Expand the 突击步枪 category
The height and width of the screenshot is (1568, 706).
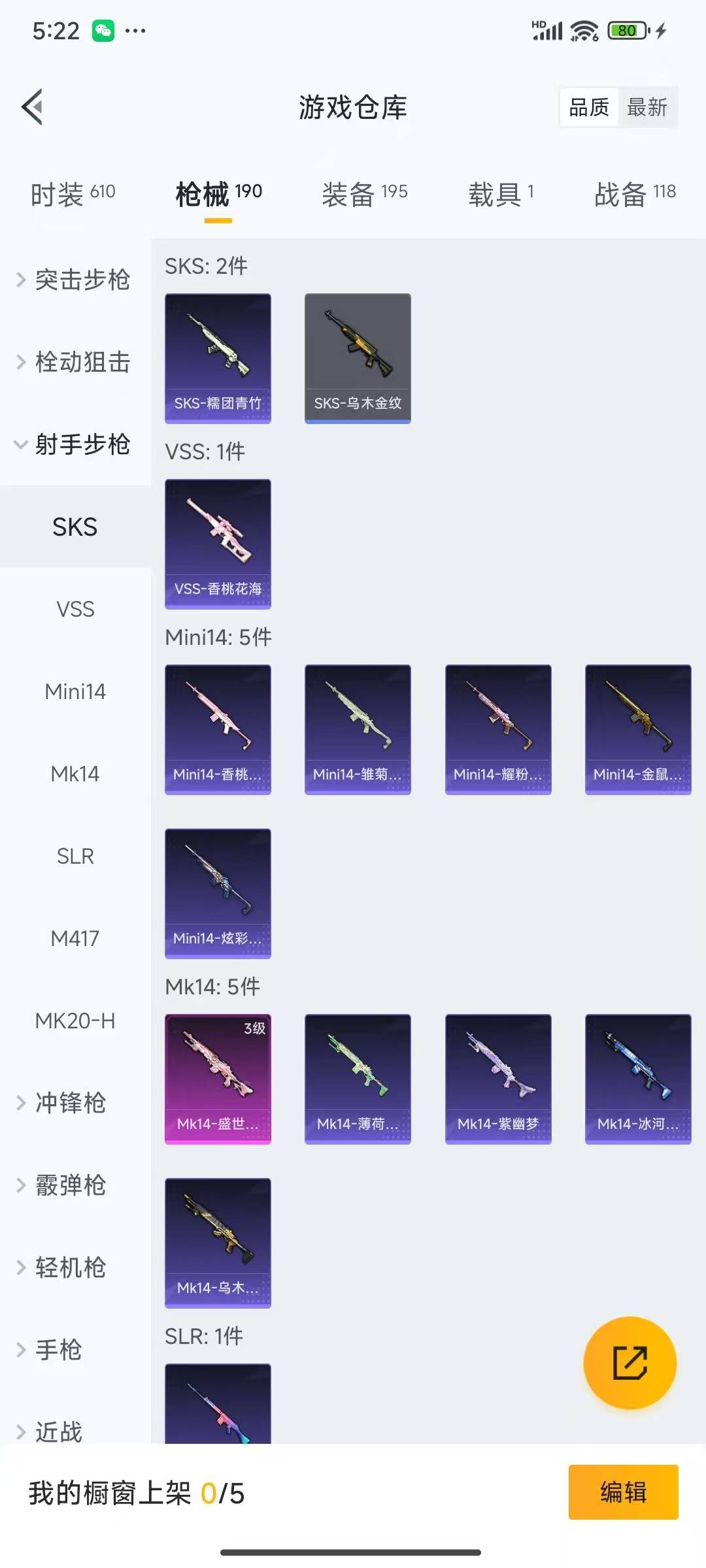coord(75,280)
